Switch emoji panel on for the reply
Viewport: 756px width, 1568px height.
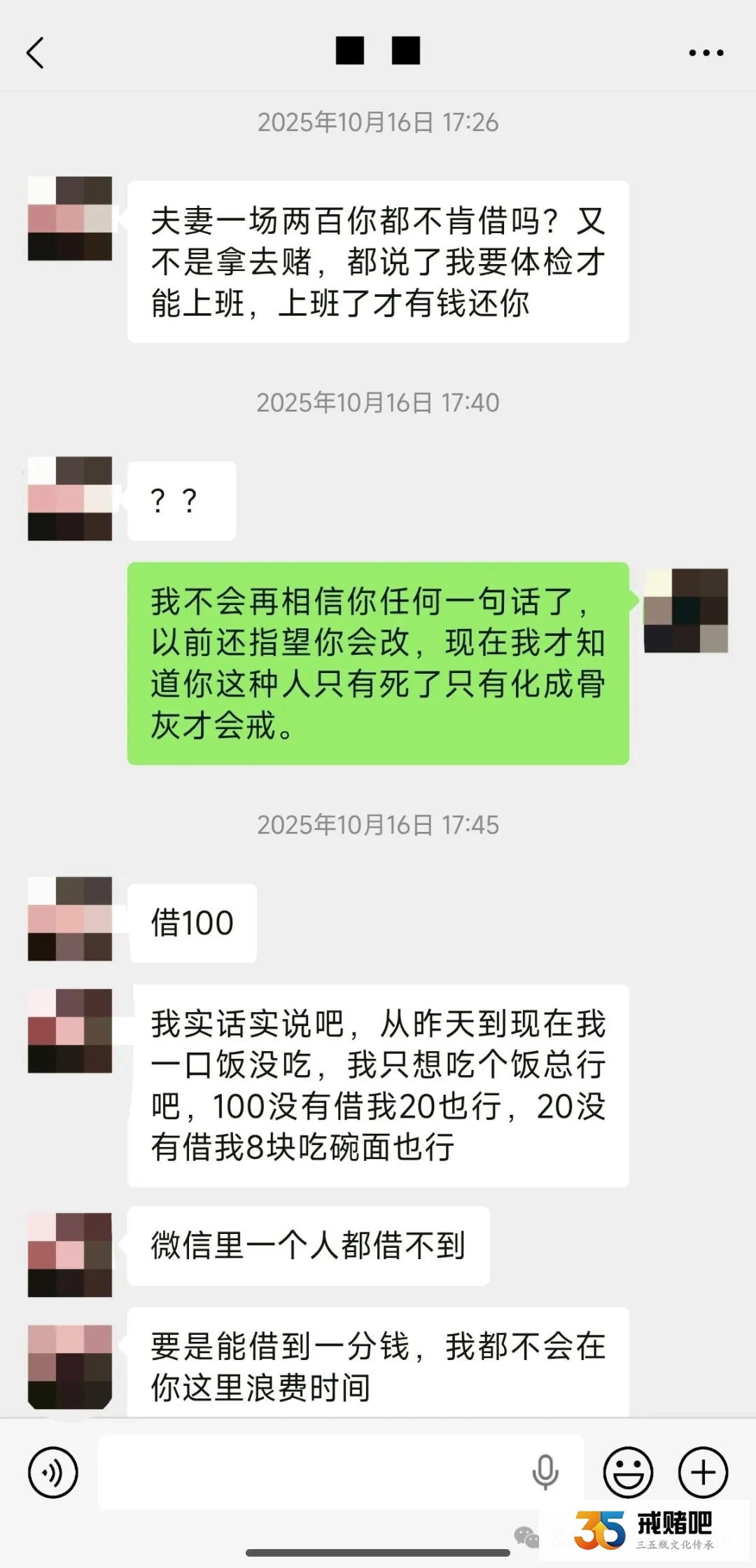point(631,1473)
